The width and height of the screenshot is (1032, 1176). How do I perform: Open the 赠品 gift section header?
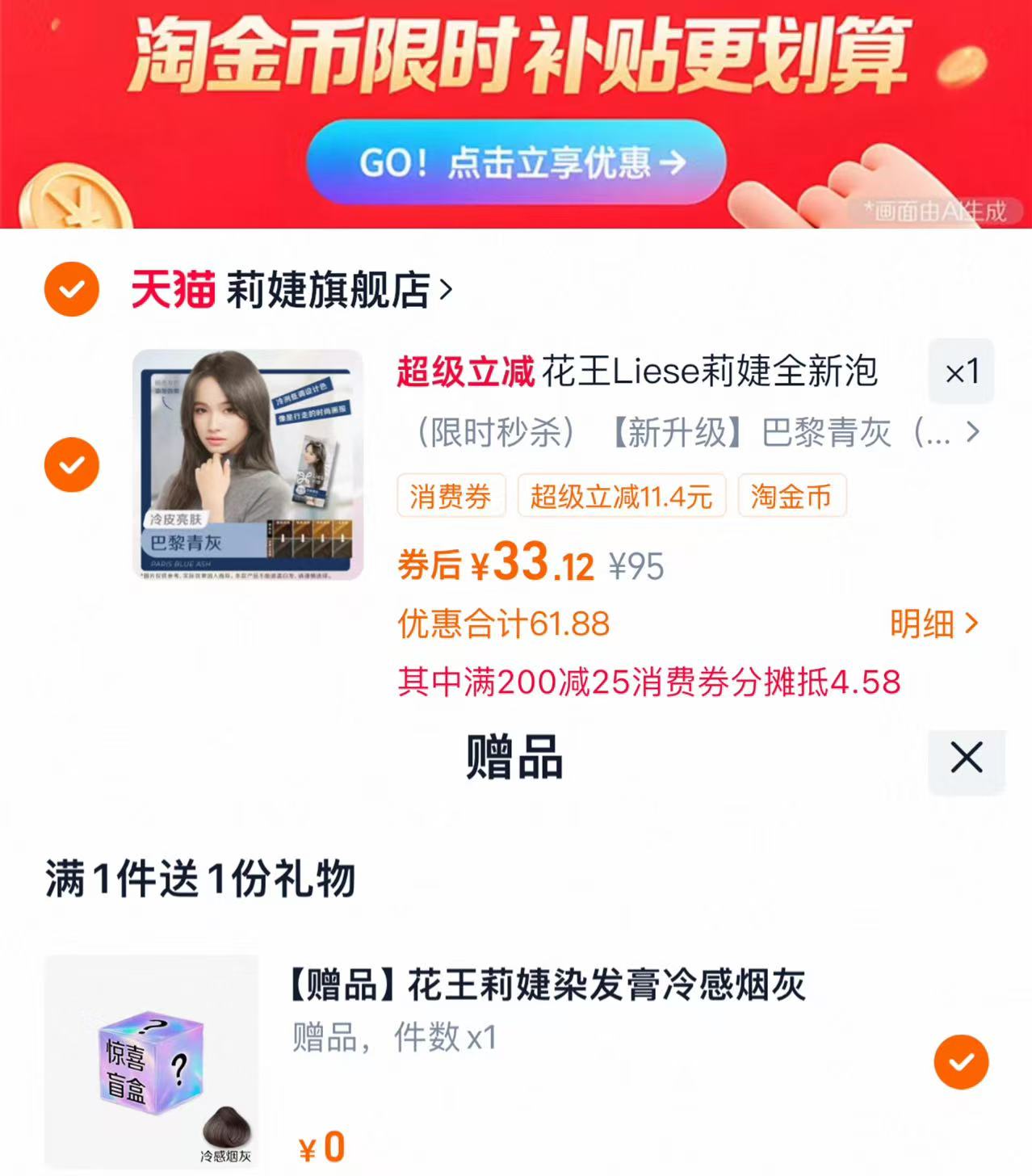pos(515,758)
